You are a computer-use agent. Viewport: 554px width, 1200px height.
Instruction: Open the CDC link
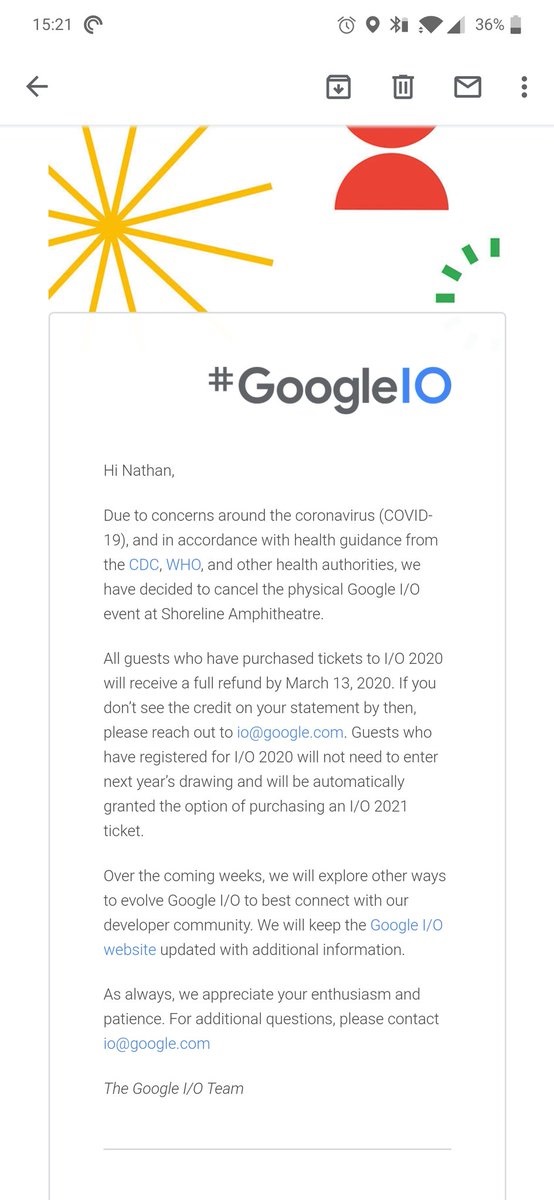145,565
